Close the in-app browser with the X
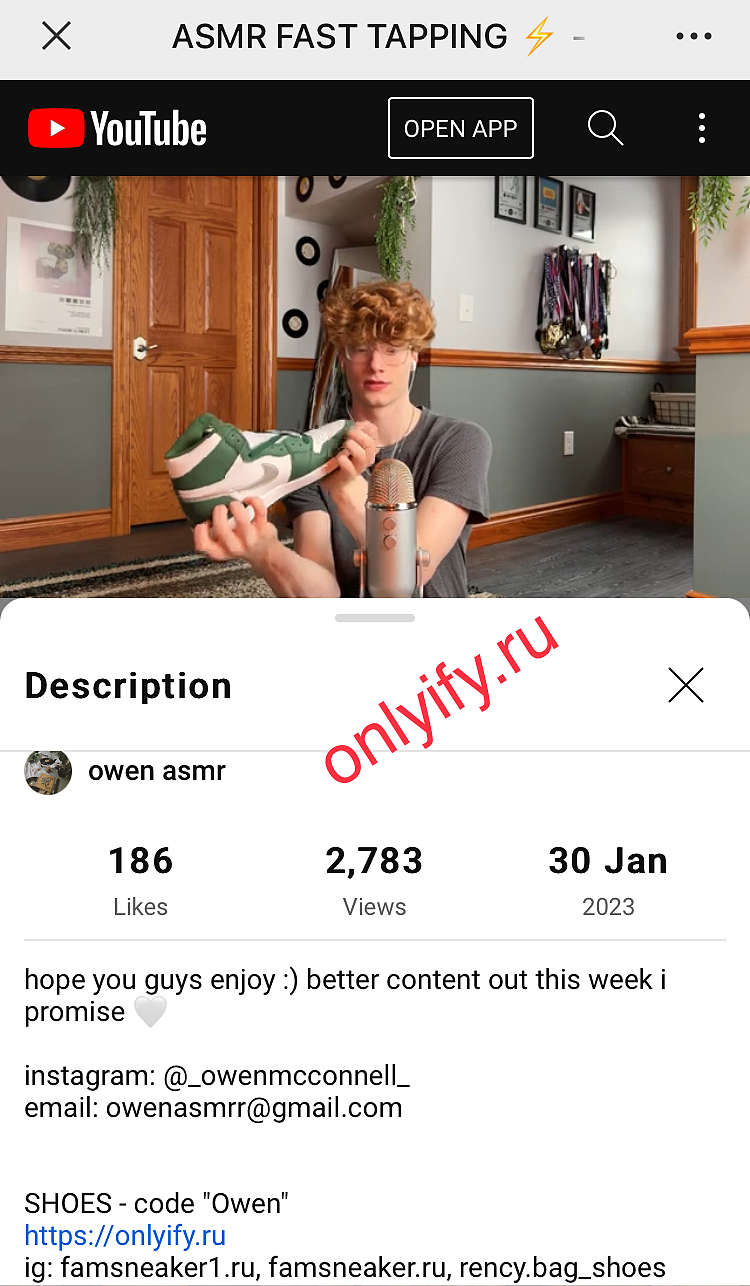Screen dimensions: 750x1286 tap(56, 37)
